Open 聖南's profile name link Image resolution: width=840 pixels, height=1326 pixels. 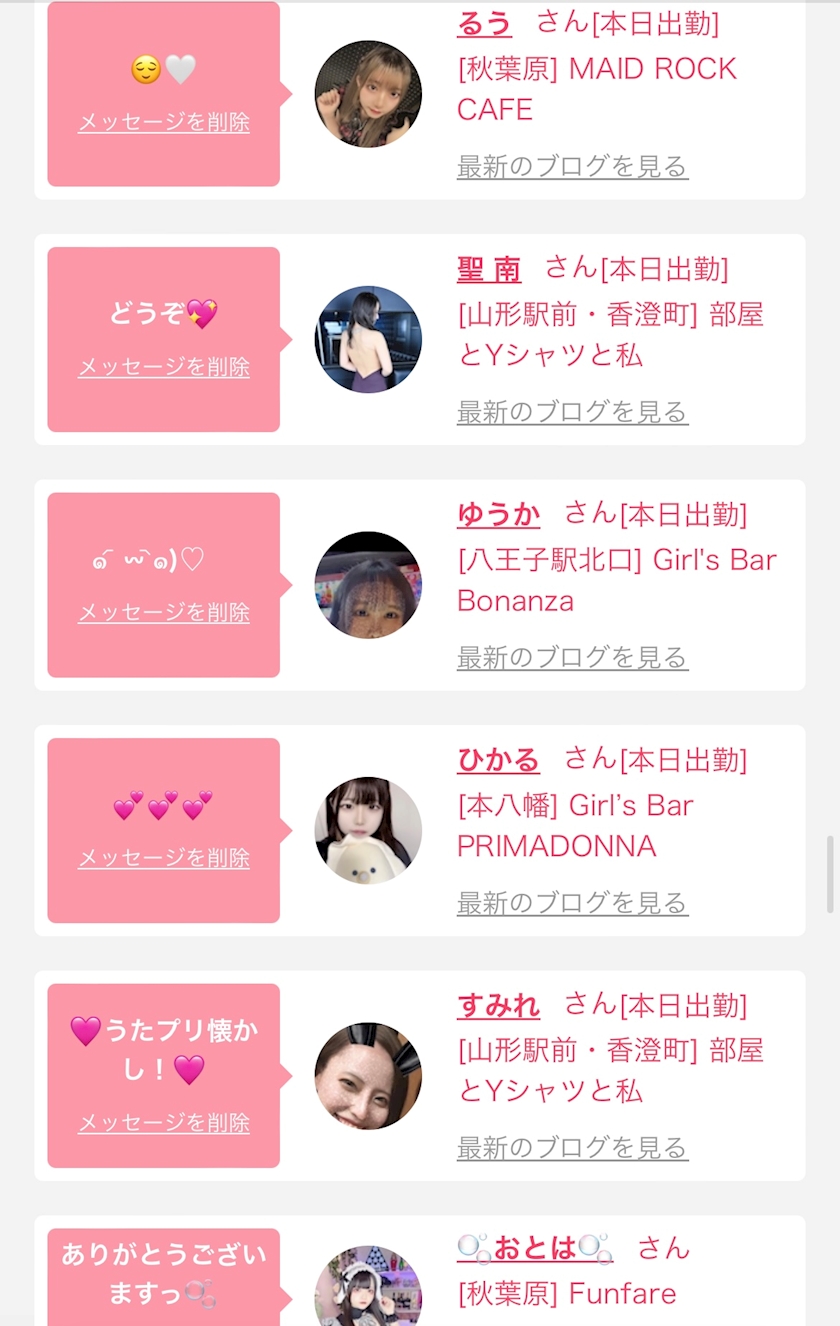coord(489,269)
